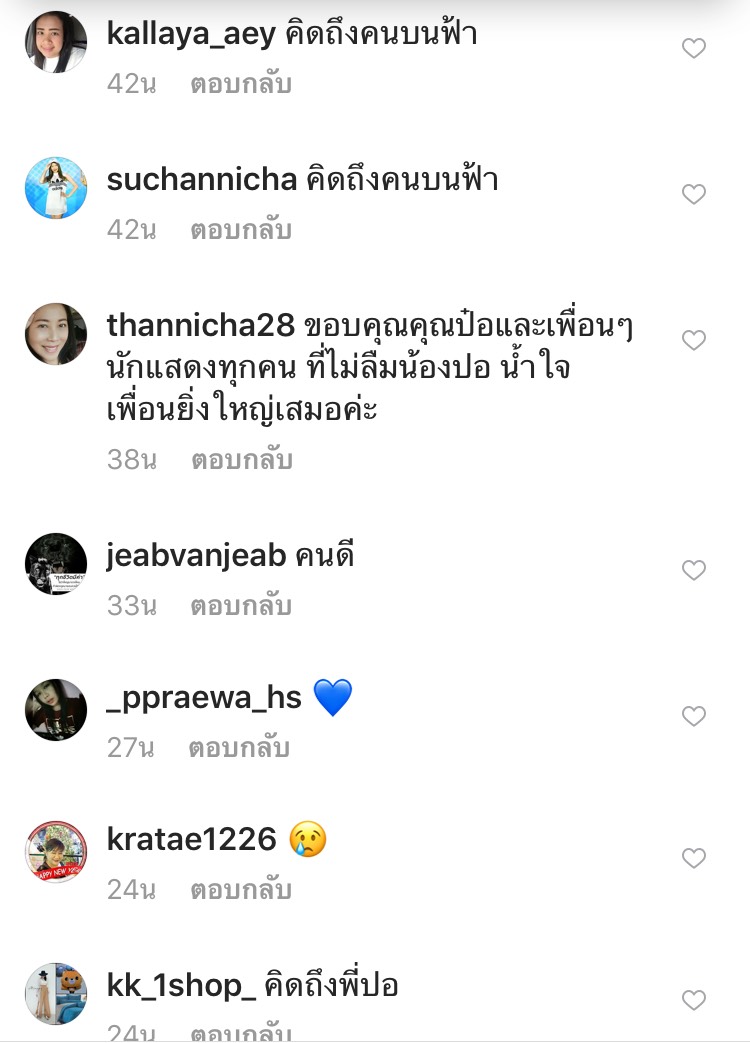Reply to thannicha28's comment

click(x=241, y=460)
